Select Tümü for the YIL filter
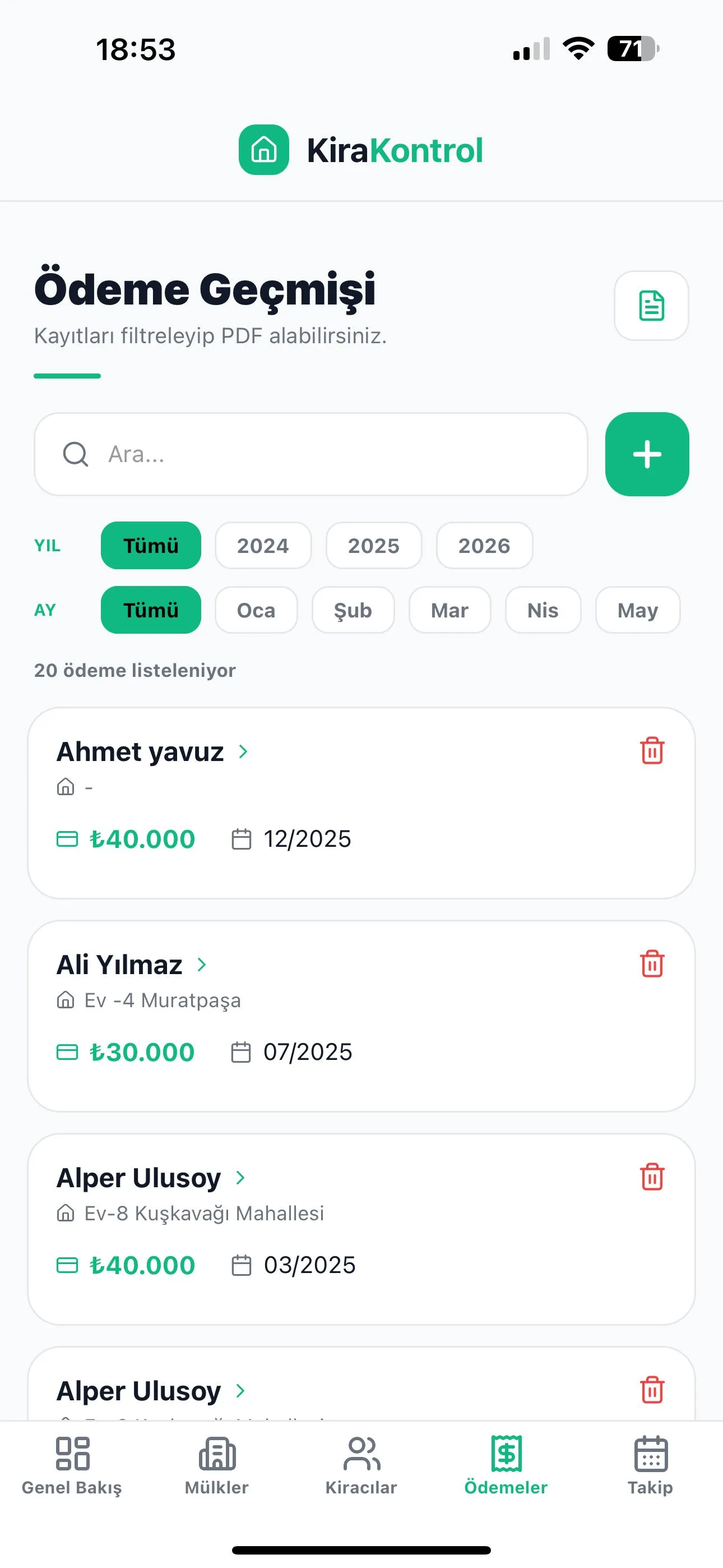 click(x=150, y=546)
